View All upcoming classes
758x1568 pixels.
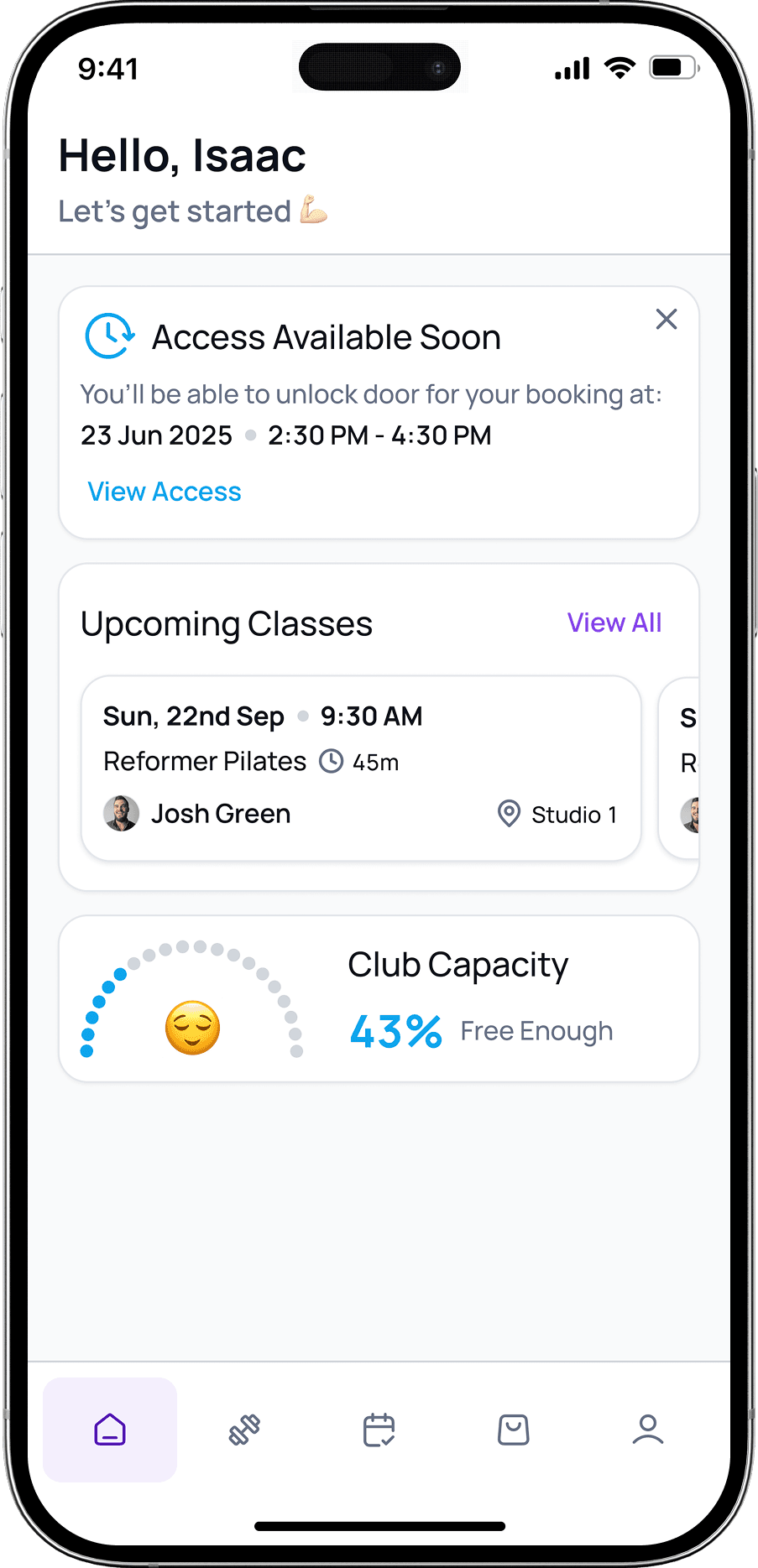614,623
